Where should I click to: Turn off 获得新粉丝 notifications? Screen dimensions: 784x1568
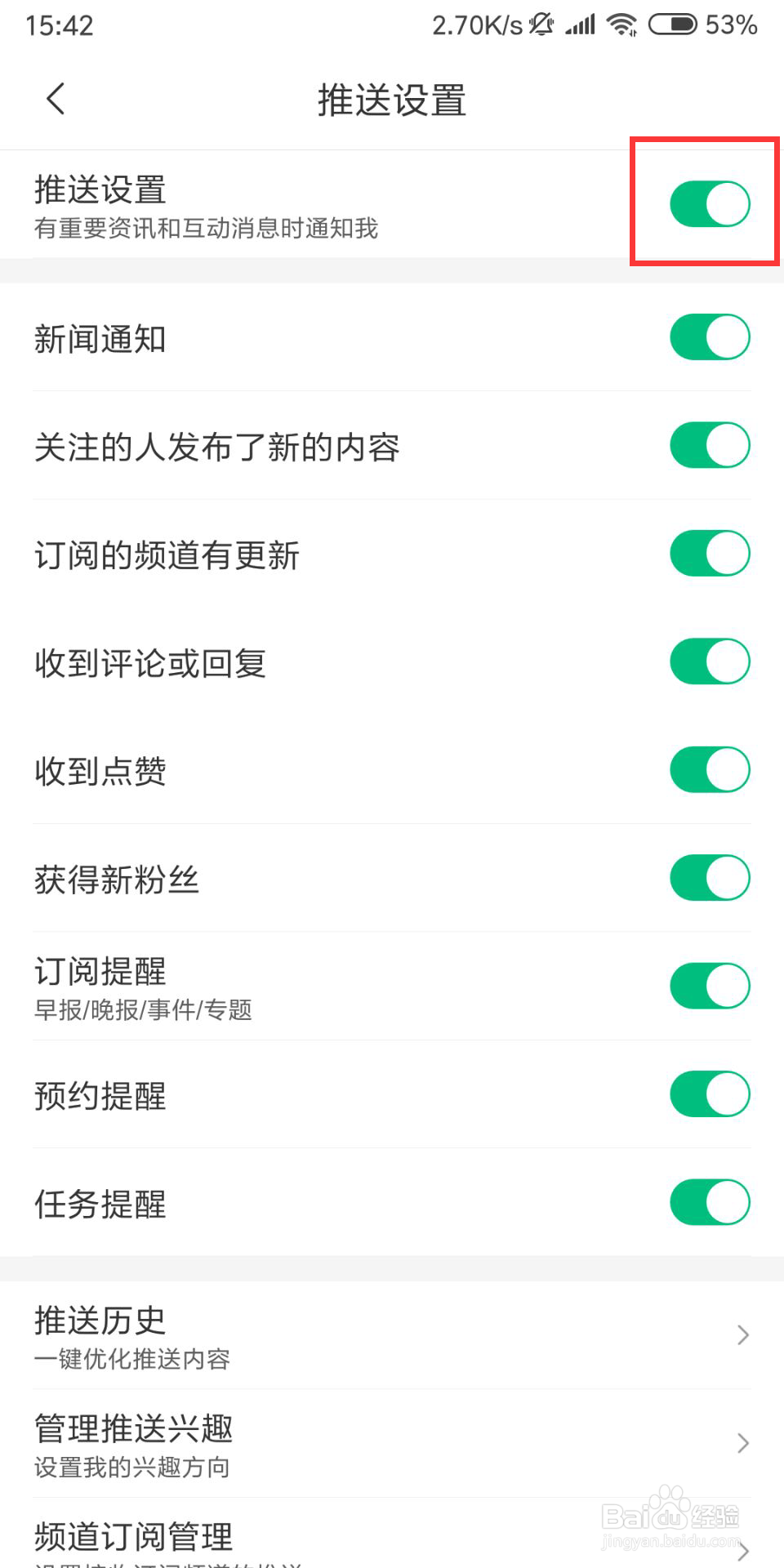point(710,878)
